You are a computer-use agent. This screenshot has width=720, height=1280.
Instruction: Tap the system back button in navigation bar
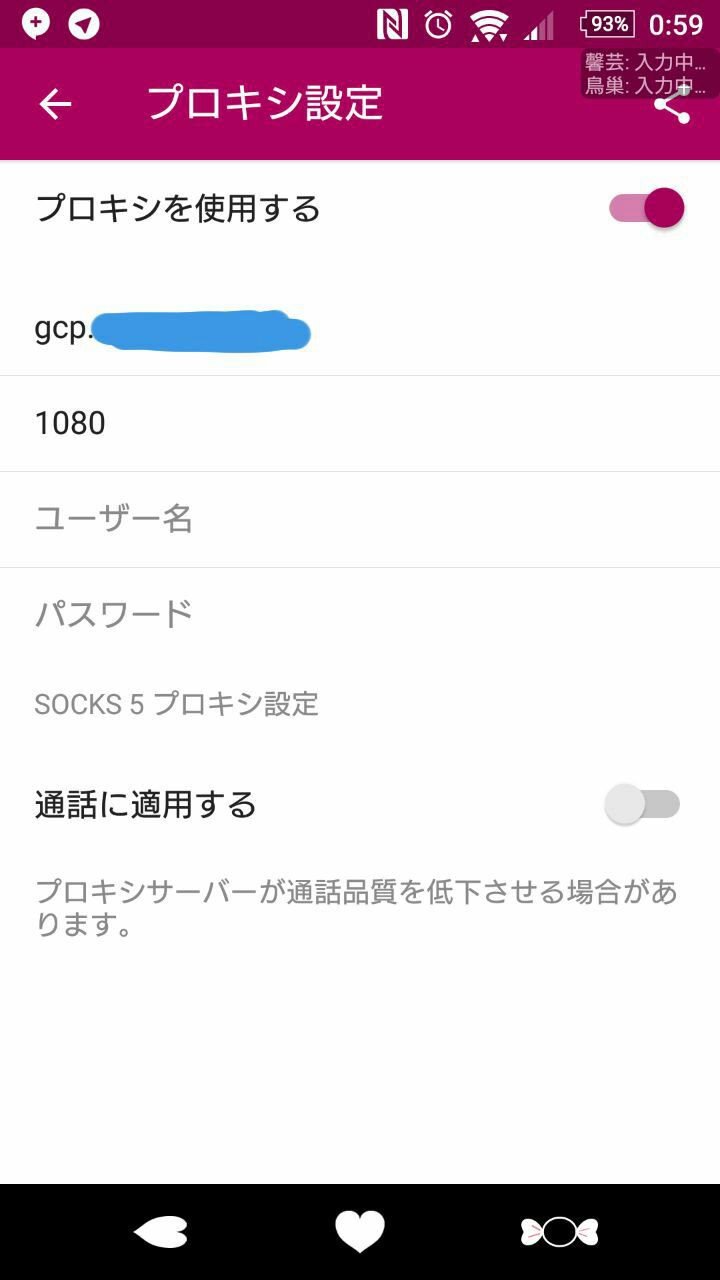(161, 1232)
